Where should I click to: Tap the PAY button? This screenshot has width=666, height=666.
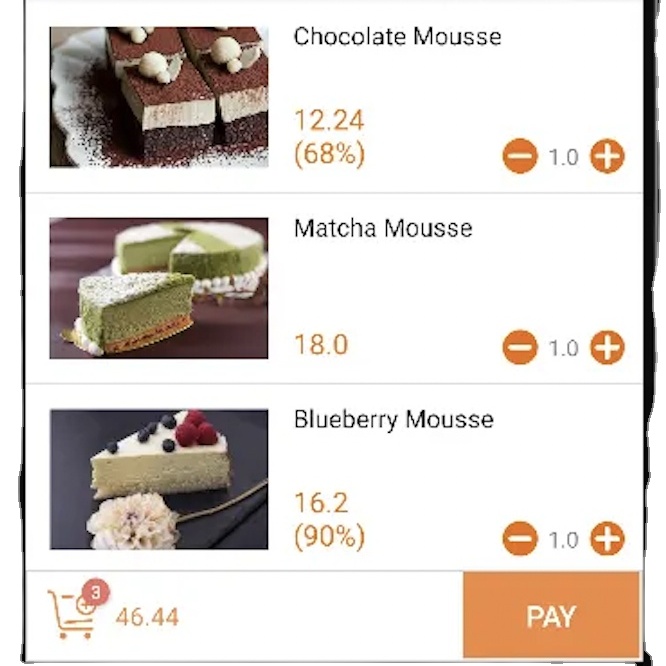[551, 616]
